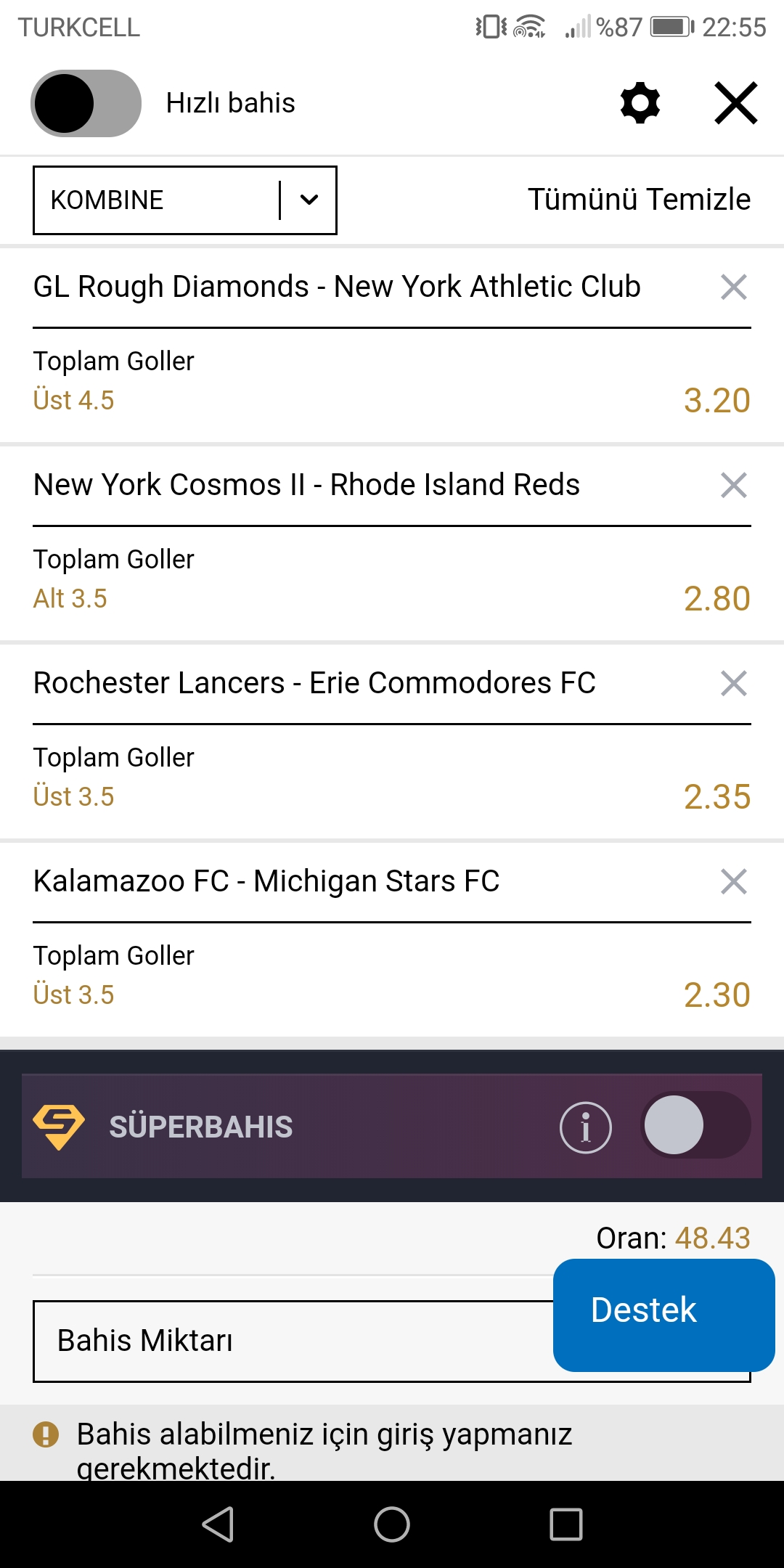Image resolution: width=784 pixels, height=1568 pixels.
Task: Tap Tümünü Temizle to clear all bets
Action: click(x=639, y=200)
